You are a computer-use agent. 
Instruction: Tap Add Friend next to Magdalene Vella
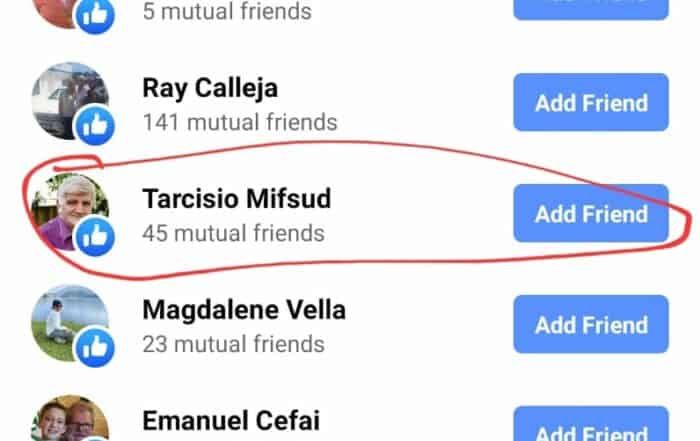click(590, 325)
